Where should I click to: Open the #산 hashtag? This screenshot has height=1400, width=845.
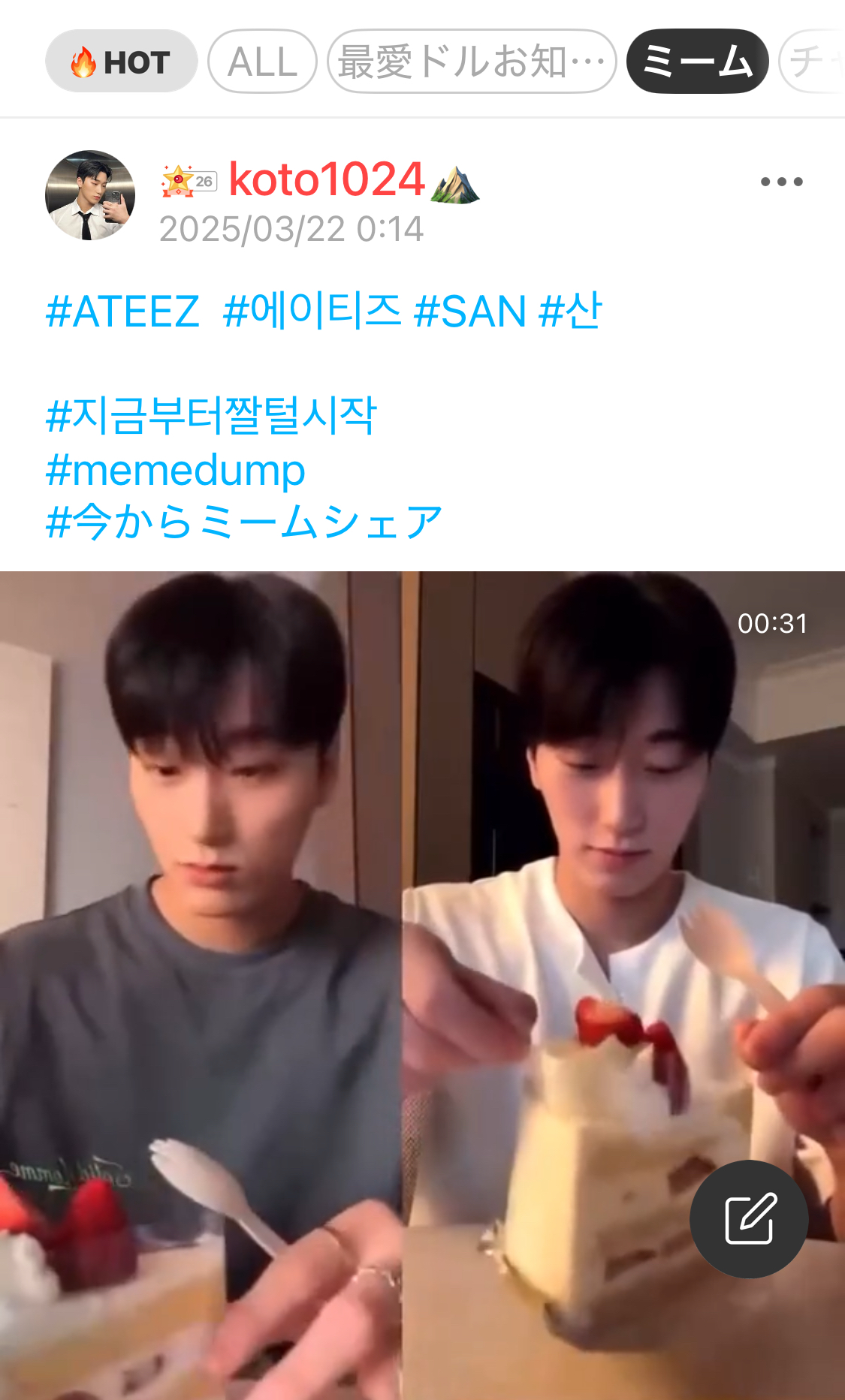tap(571, 312)
